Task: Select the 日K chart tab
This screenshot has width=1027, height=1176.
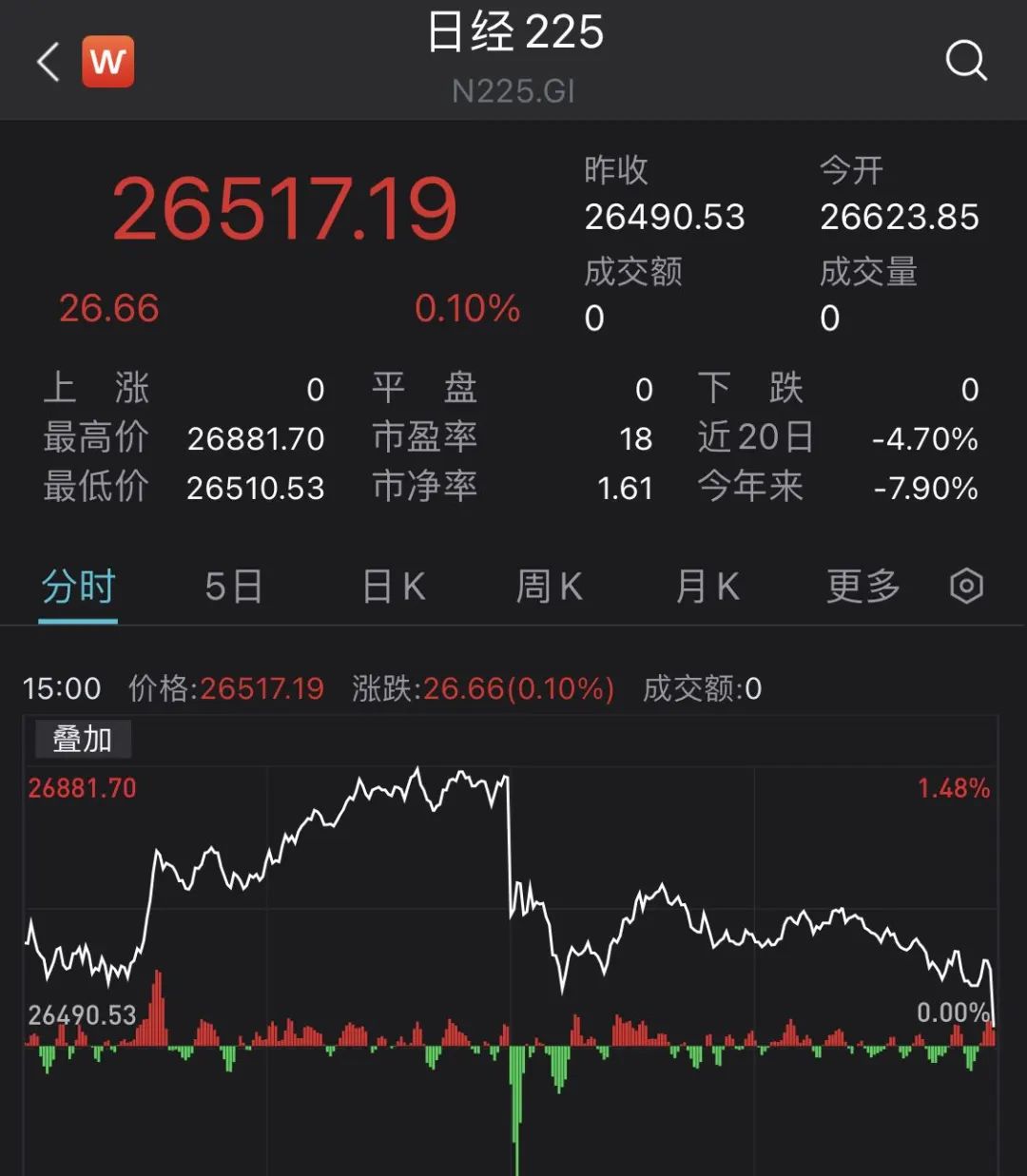Action: [x=394, y=588]
